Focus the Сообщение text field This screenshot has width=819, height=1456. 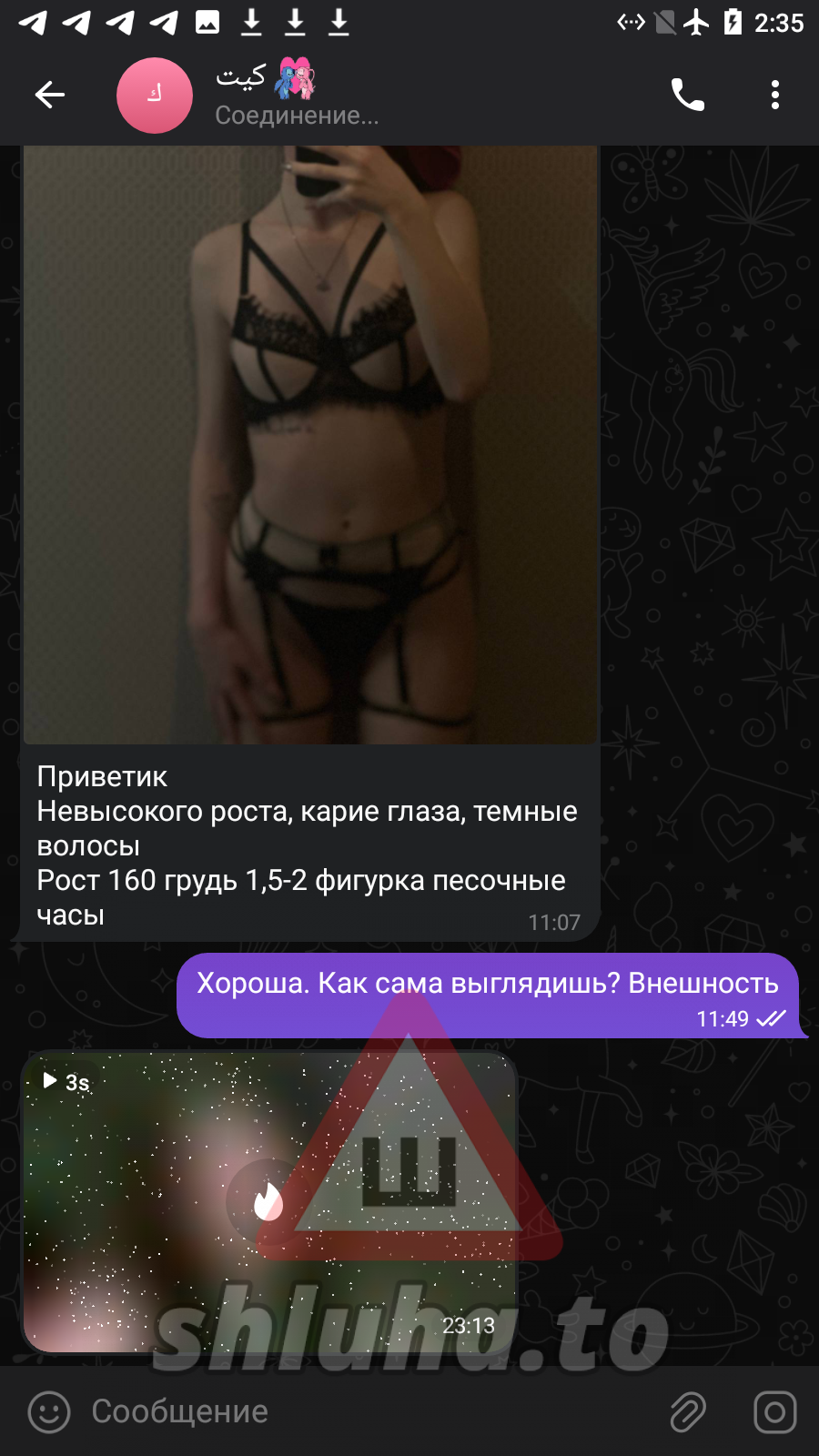coord(364,1411)
